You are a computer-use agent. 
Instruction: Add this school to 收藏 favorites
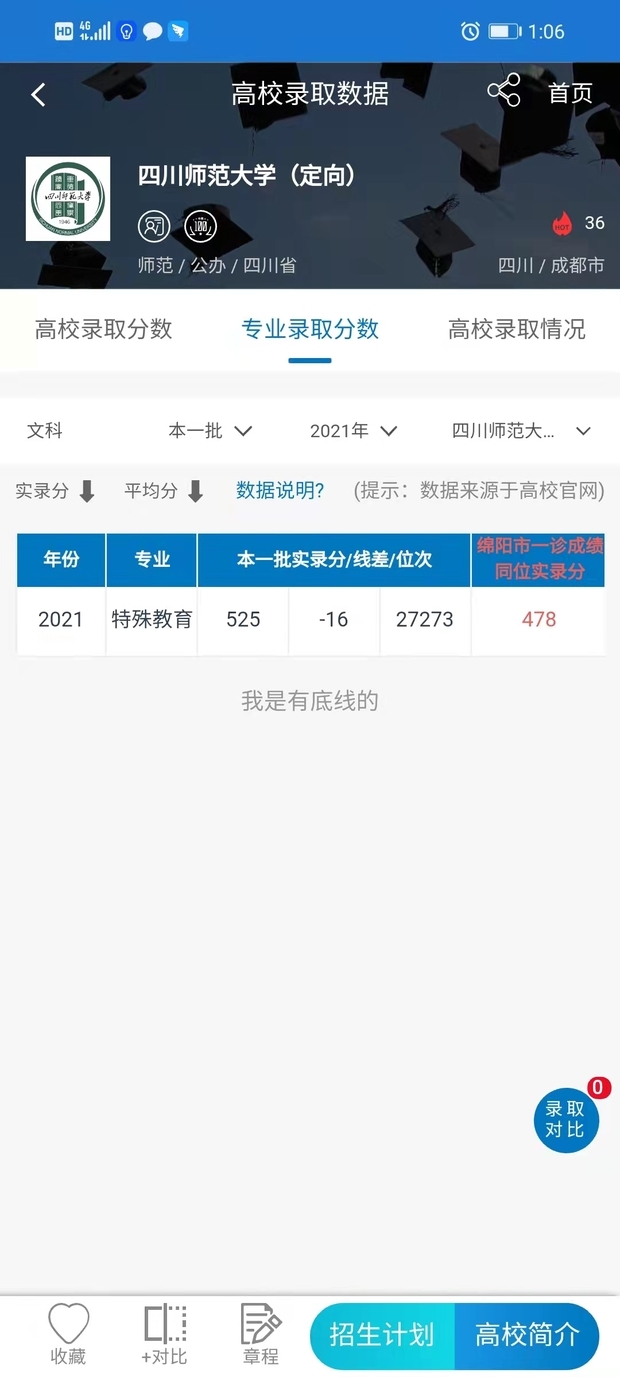[69, 1335]
